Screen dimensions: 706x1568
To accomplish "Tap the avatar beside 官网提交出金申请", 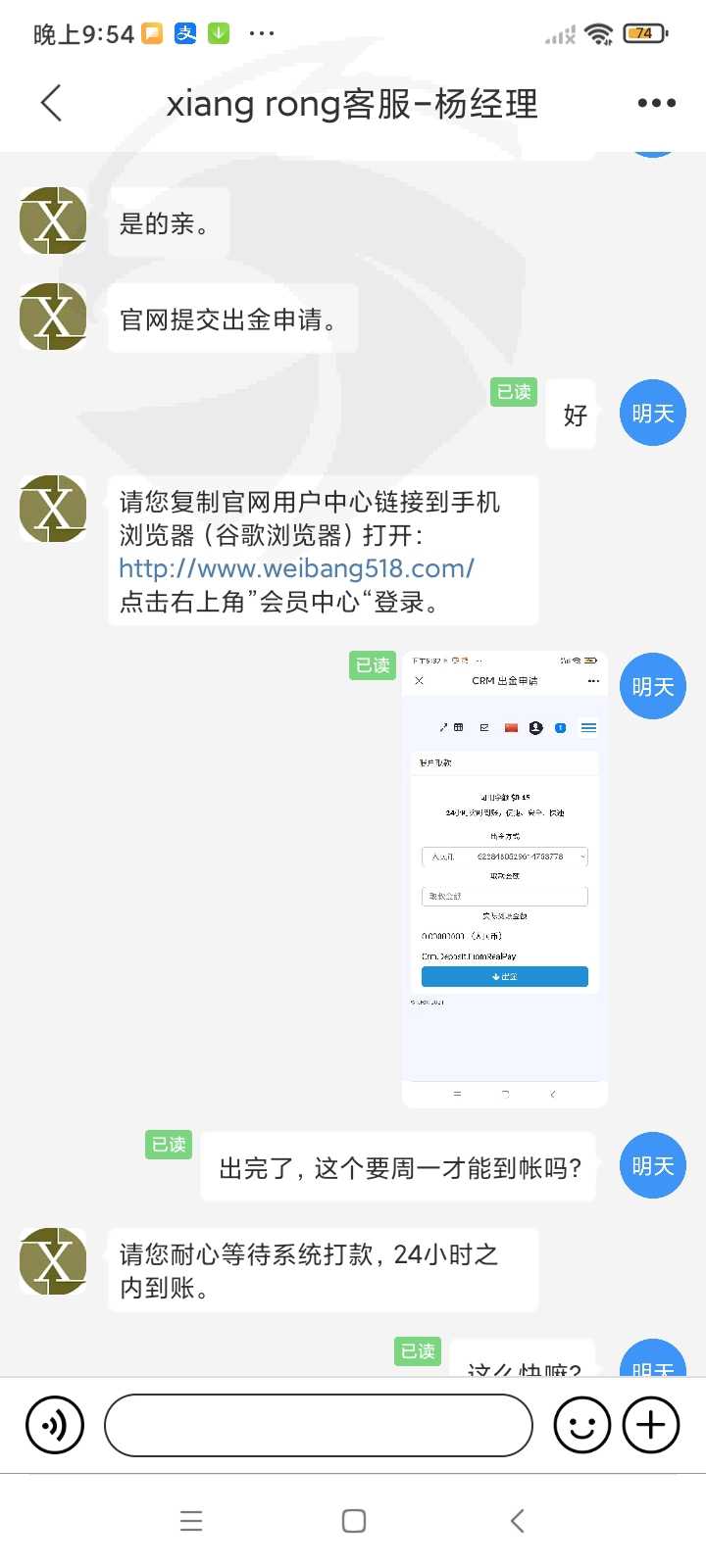I will click(53, 317).
